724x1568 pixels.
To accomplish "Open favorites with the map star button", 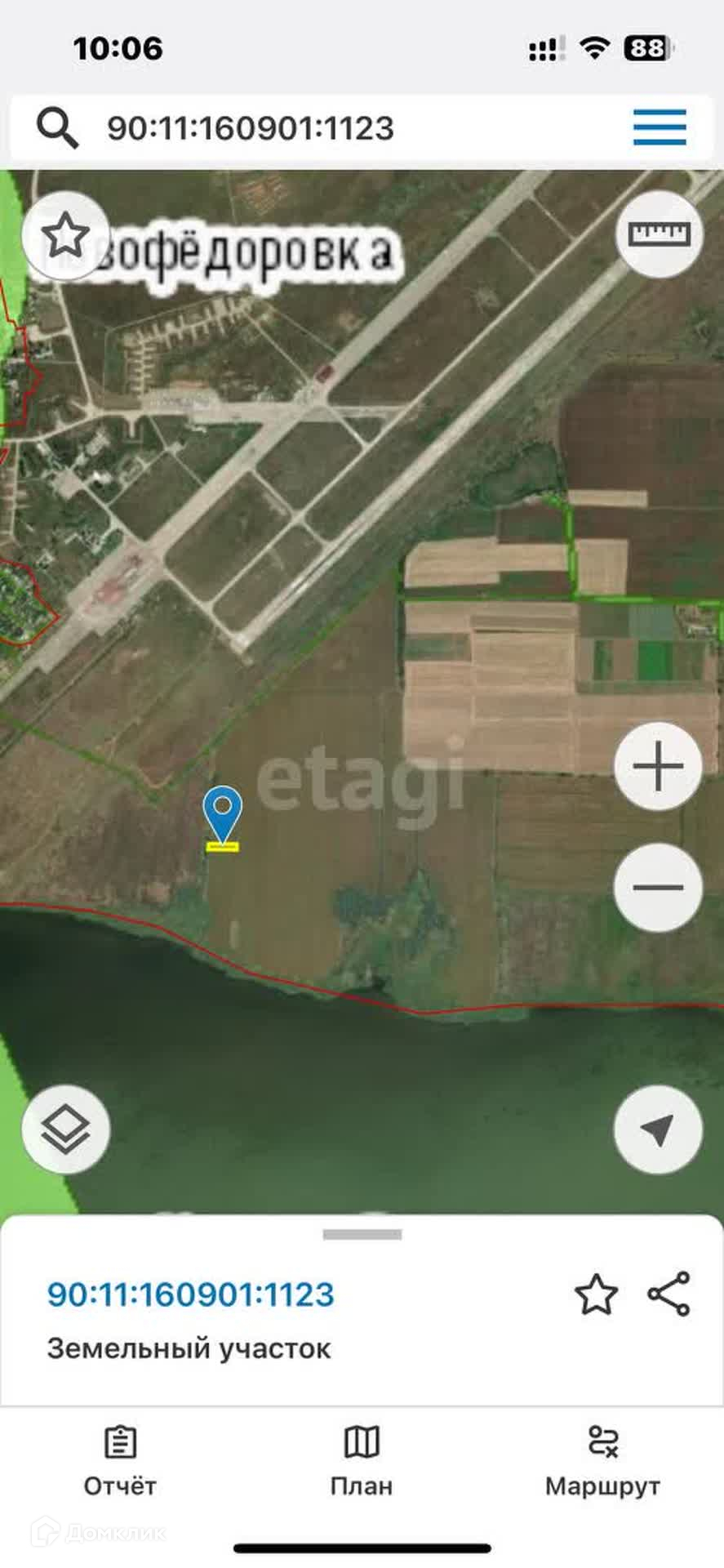I will tap(65, 236).
